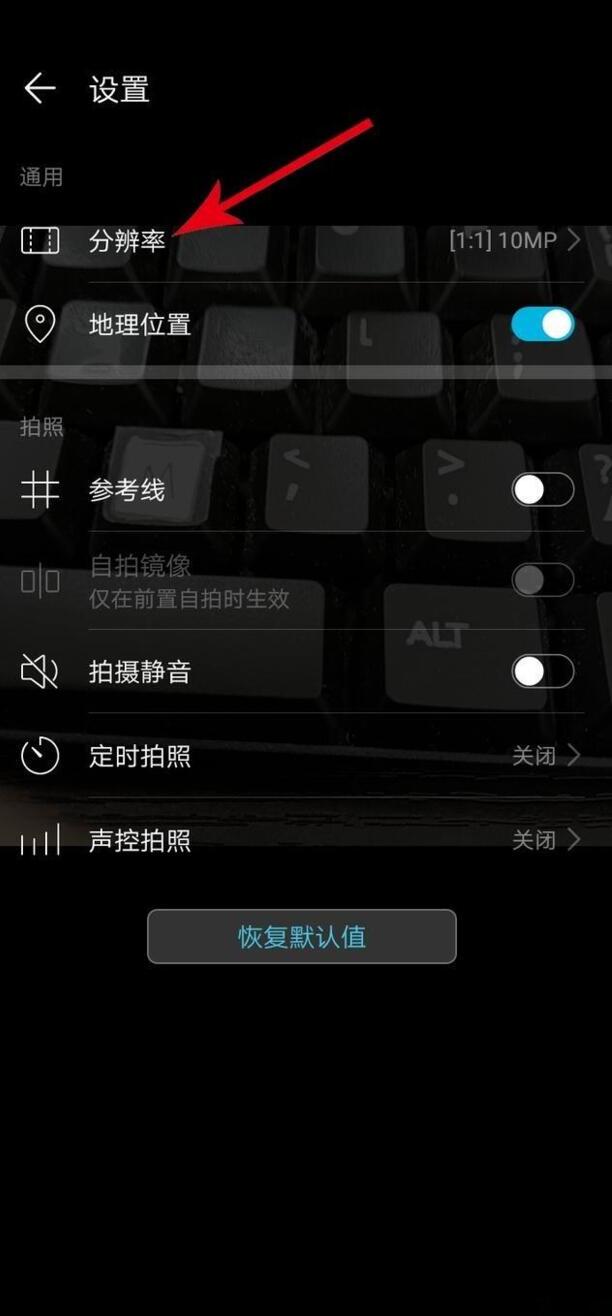Open the 声控拍照 voice control option

(300, 840)
